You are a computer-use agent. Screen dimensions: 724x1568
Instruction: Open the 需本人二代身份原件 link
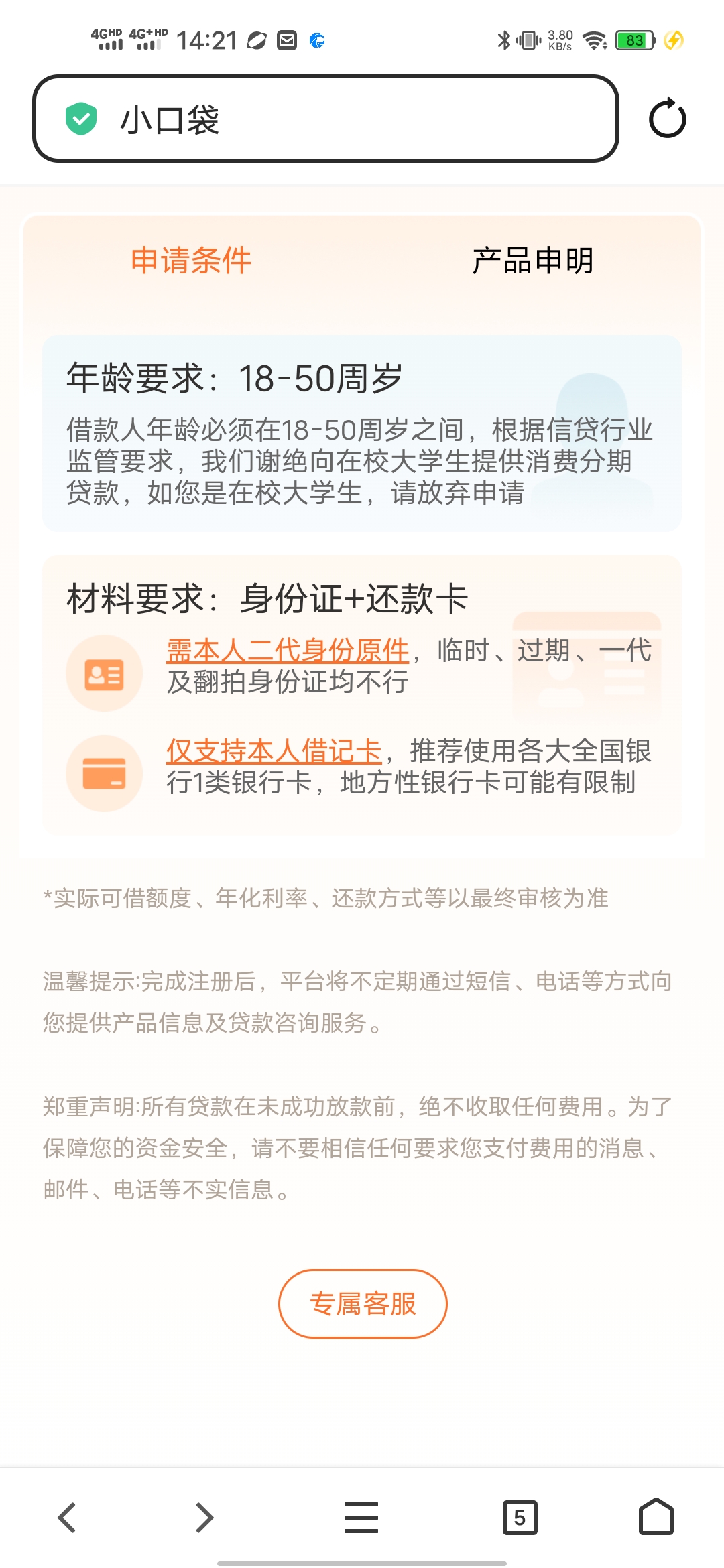[x=288, y=651]
